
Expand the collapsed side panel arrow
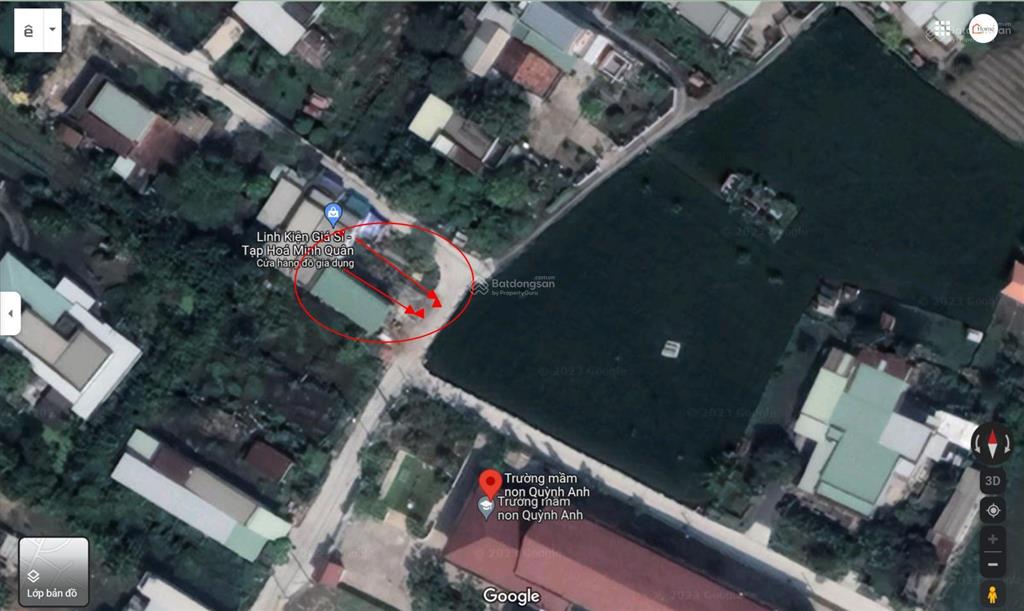(10, 314)
